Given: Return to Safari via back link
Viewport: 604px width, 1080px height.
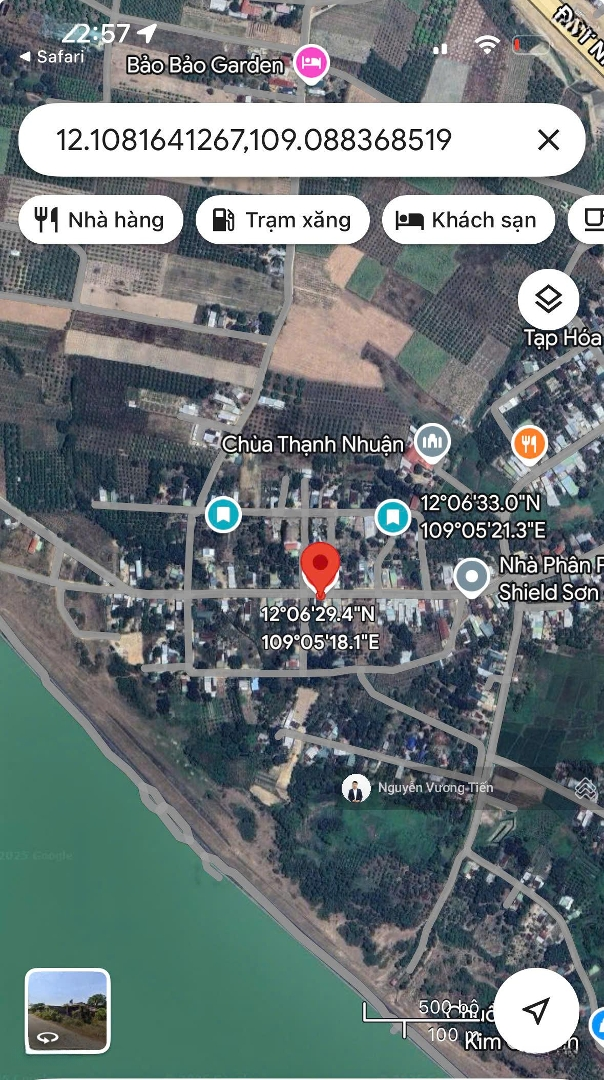Looking at the screenshot, I should [52, 57].
